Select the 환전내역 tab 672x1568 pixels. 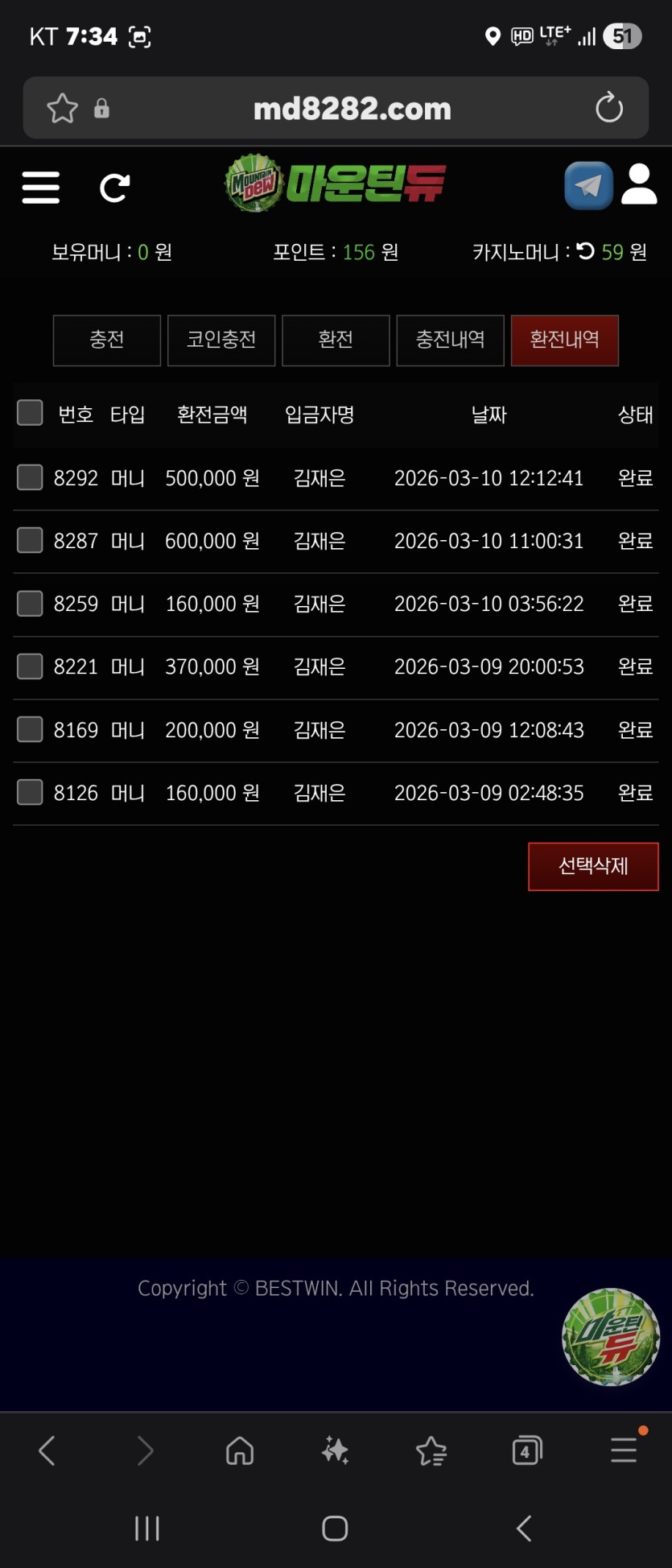(x=564, y=340)
